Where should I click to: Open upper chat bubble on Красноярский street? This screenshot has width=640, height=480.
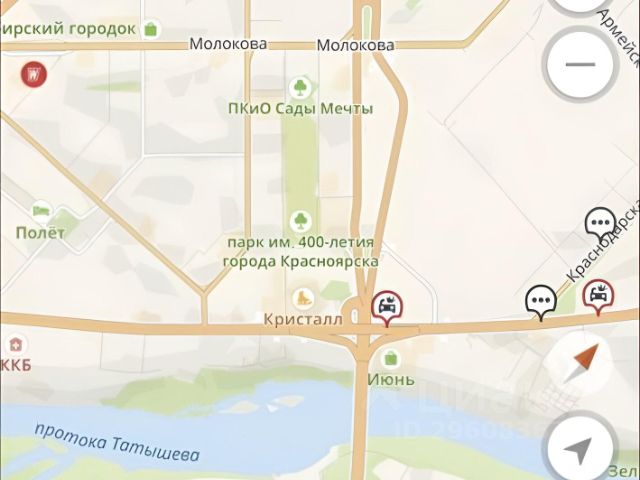(600, 222)
